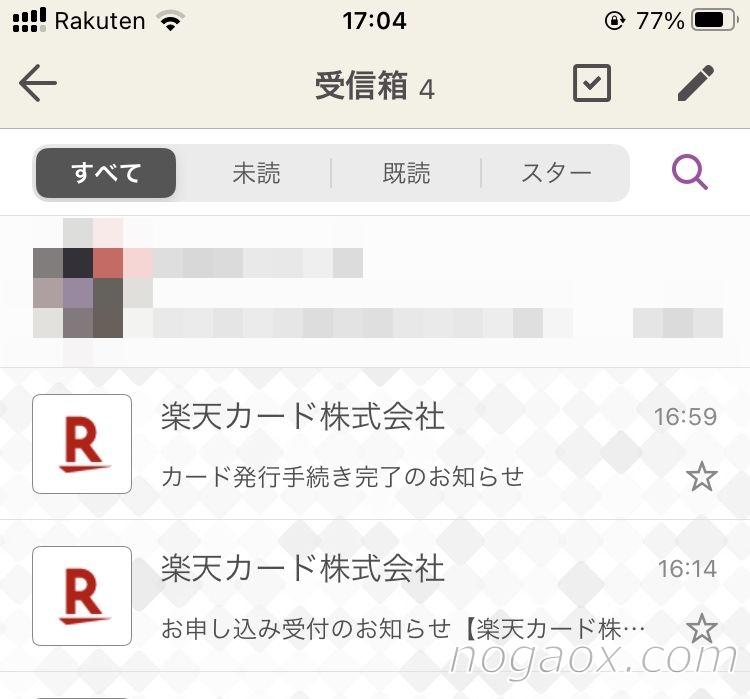Viewport: 750px width, 699px height.
Task: Switch to the 未読 tab
Action: [x=256, y=173]
